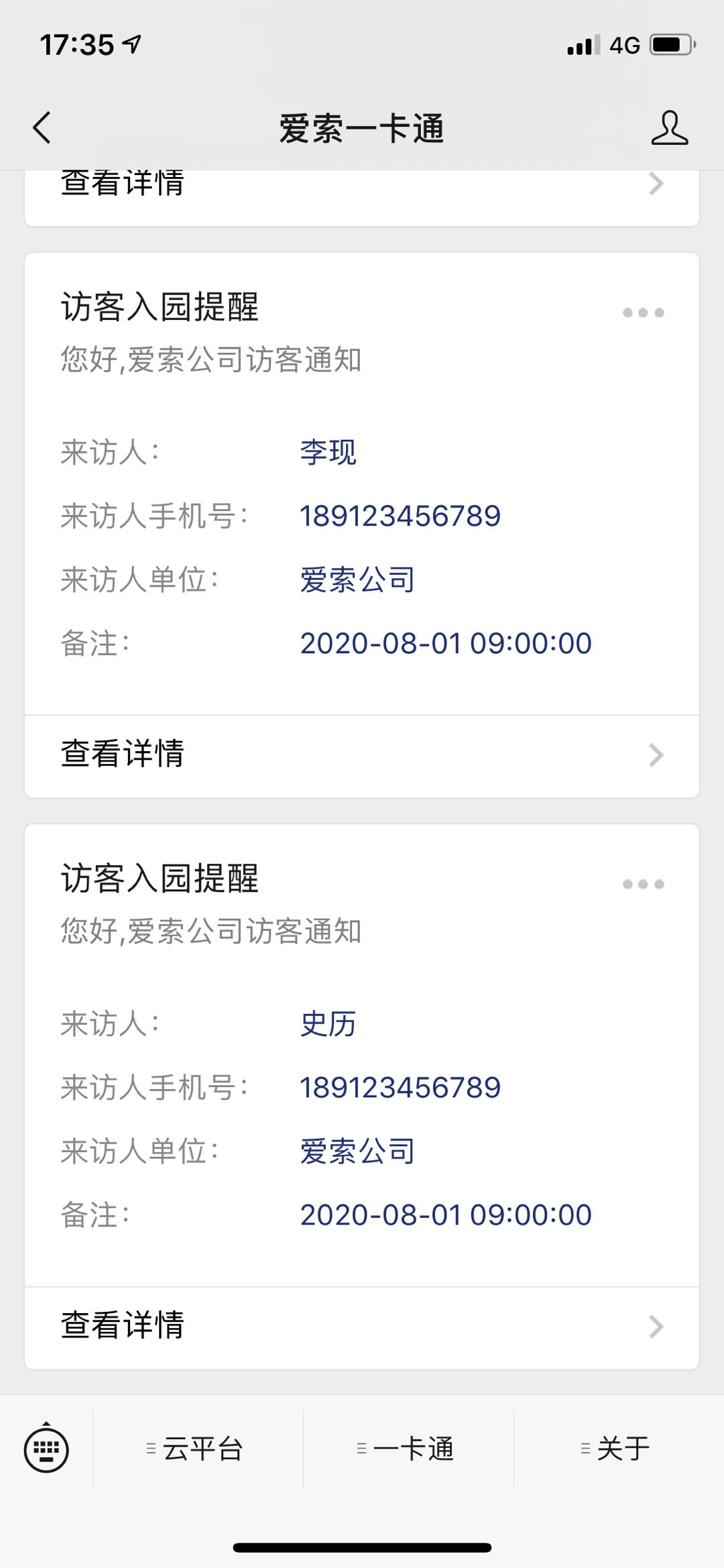Open more options on 史历 visitor card
The height and width of the screenshot is (1568, 724).
643,884
